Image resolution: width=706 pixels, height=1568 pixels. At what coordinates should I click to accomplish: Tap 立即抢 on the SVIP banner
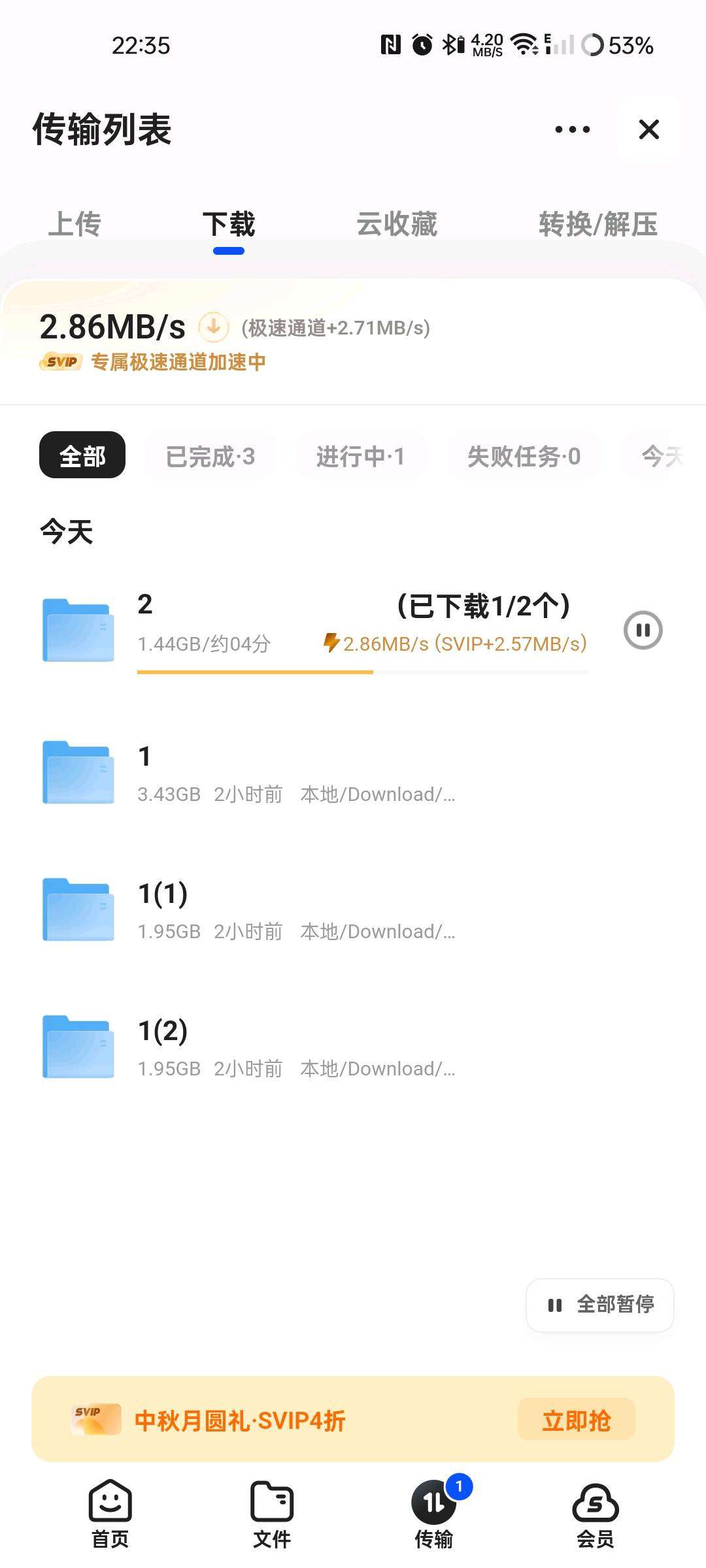coord(576,1420)
